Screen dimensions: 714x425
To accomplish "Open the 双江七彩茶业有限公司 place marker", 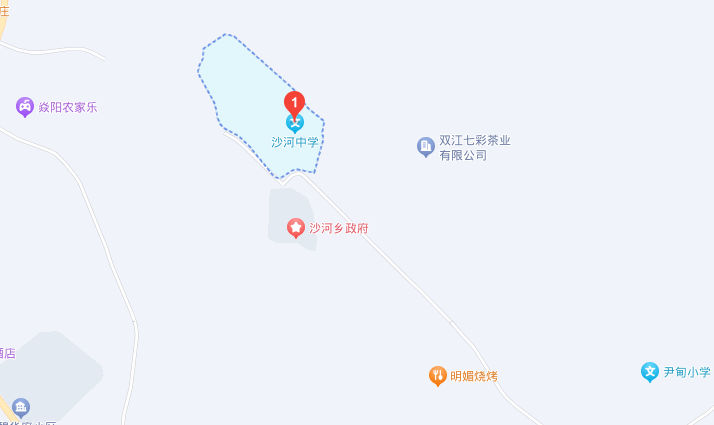I will tap(426, 147).
